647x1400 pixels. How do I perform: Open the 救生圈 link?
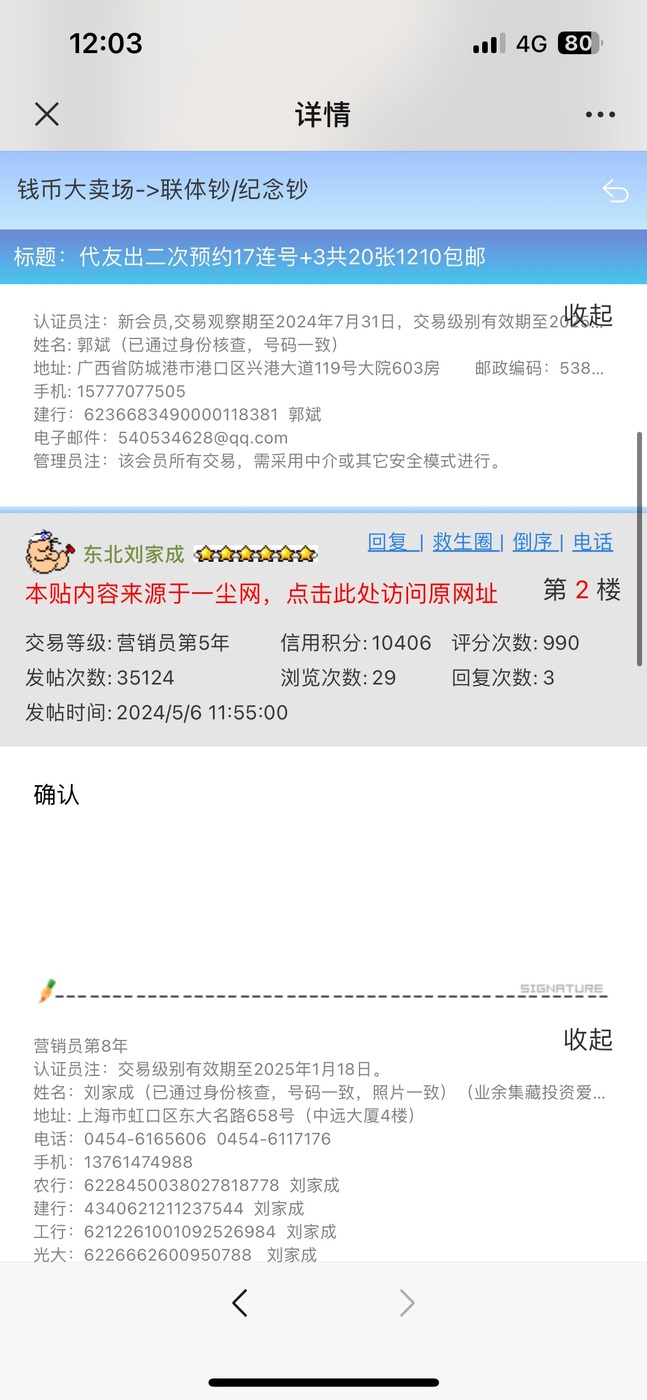(464, 542)
